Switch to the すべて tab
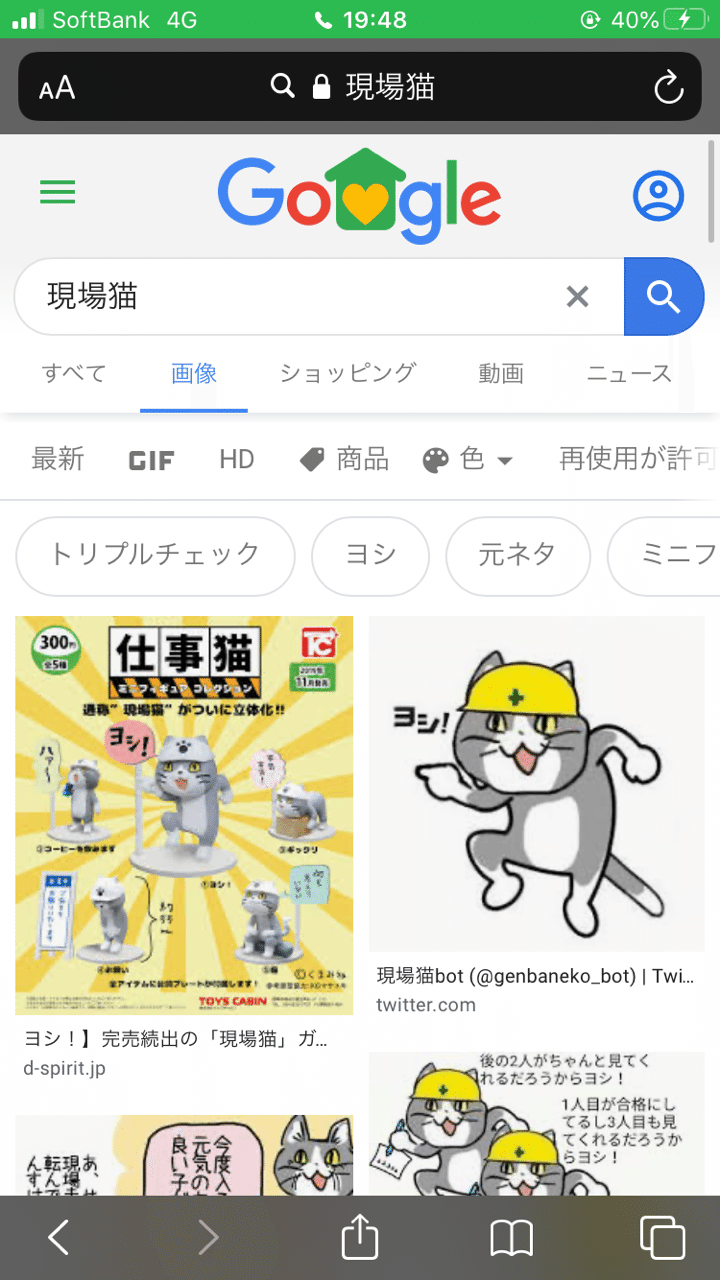The height and width of the screenshot is (1280, 720). coord(74,374)
